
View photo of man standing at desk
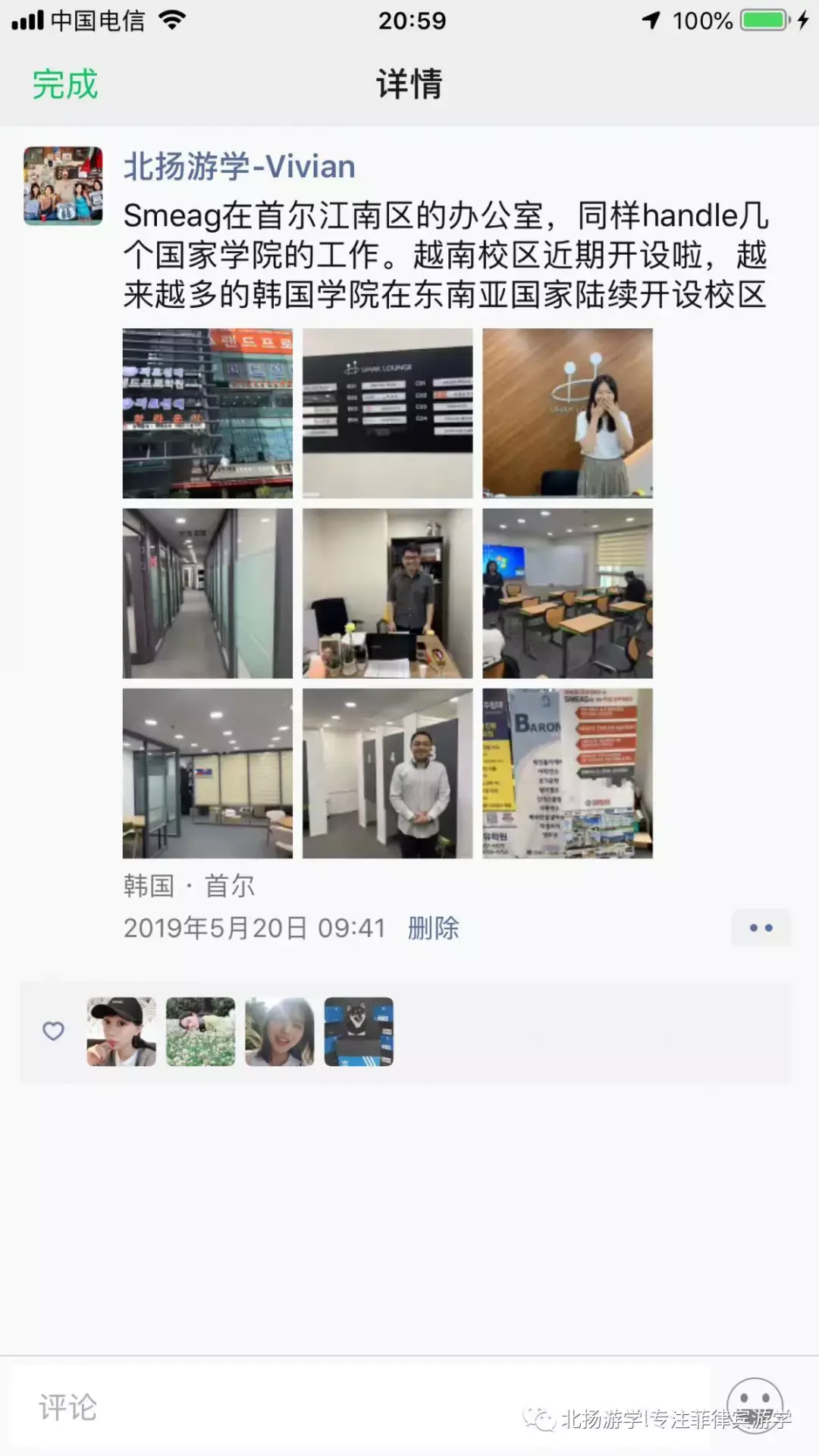(388, 593)
